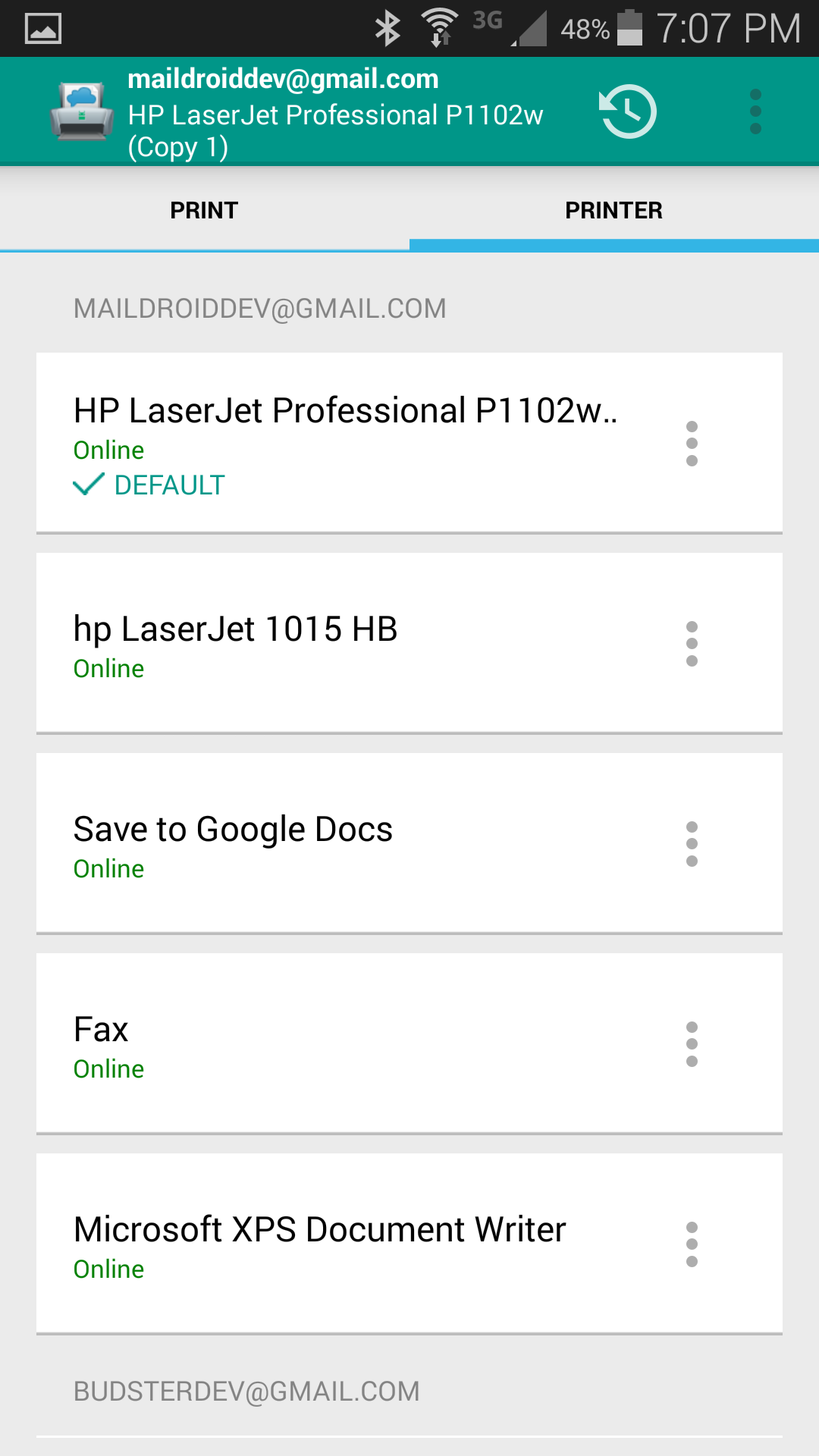
Task: Select the Fax printer
Action: 345,1044
